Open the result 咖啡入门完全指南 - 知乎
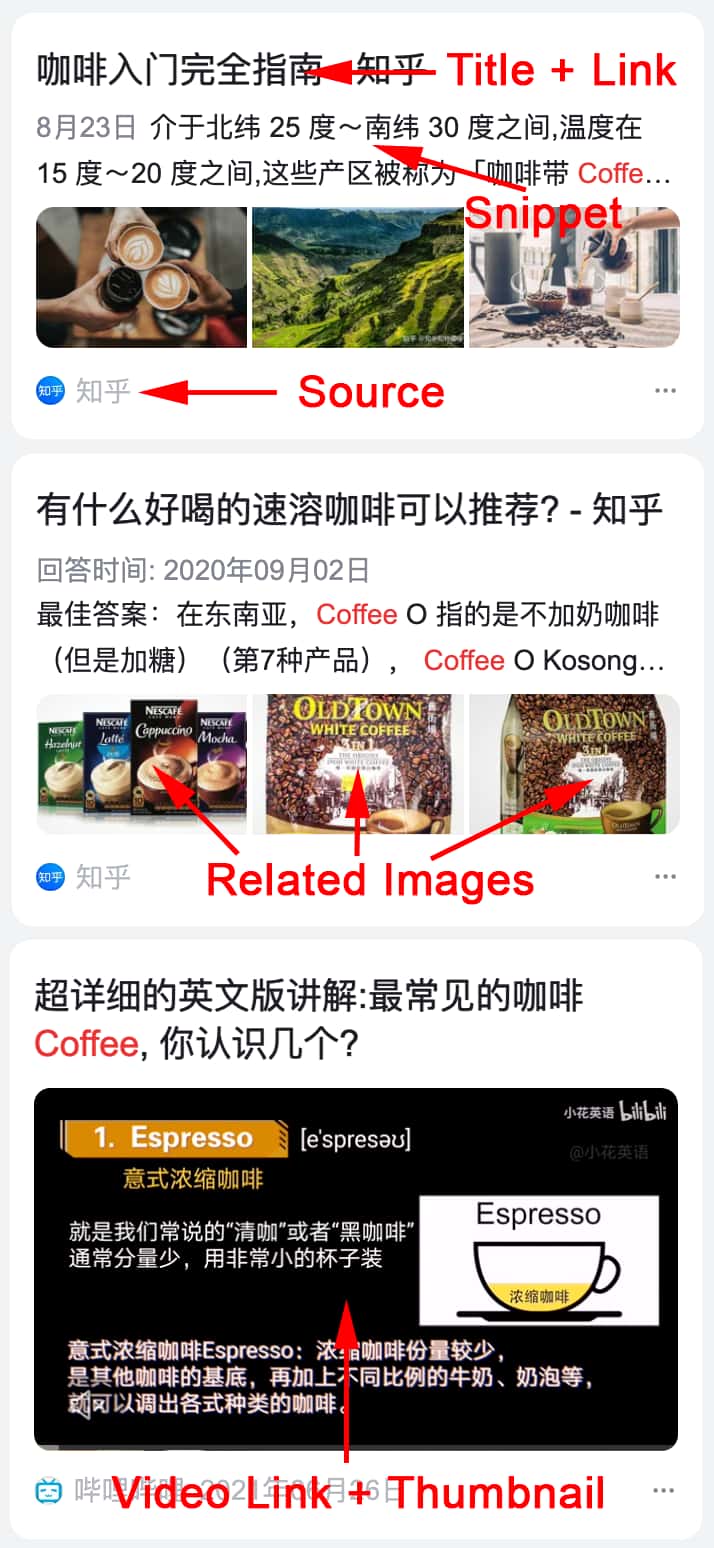Screen dimensions: 714x1548 (x=232, y=70)
